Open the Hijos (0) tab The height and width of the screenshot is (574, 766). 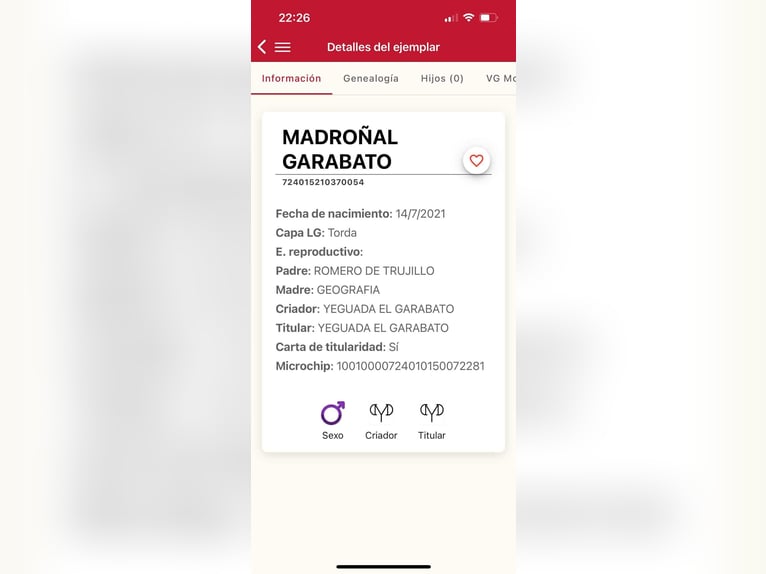coord(442,78)
